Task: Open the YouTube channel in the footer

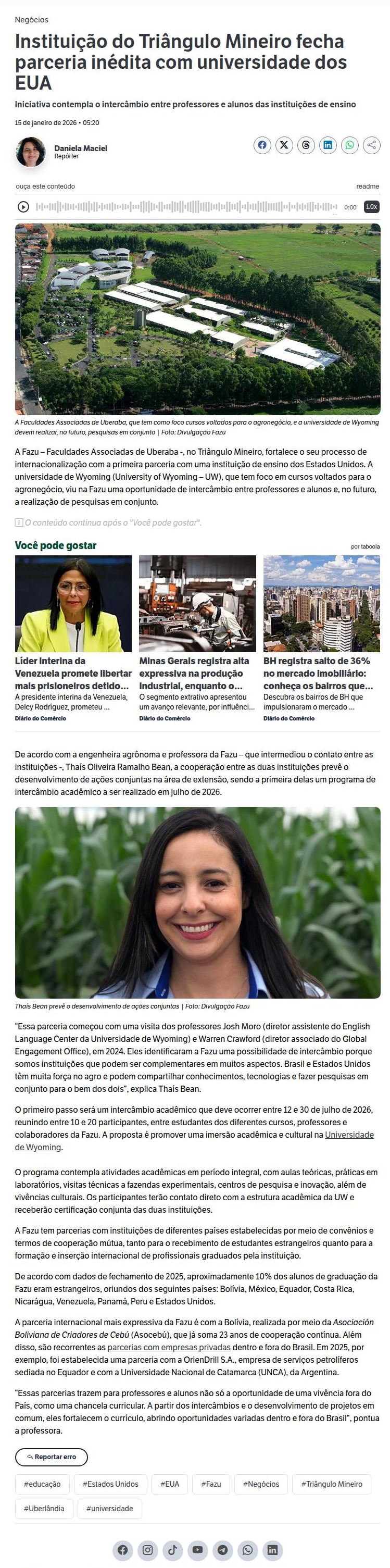Action: tap(198, 1550)
